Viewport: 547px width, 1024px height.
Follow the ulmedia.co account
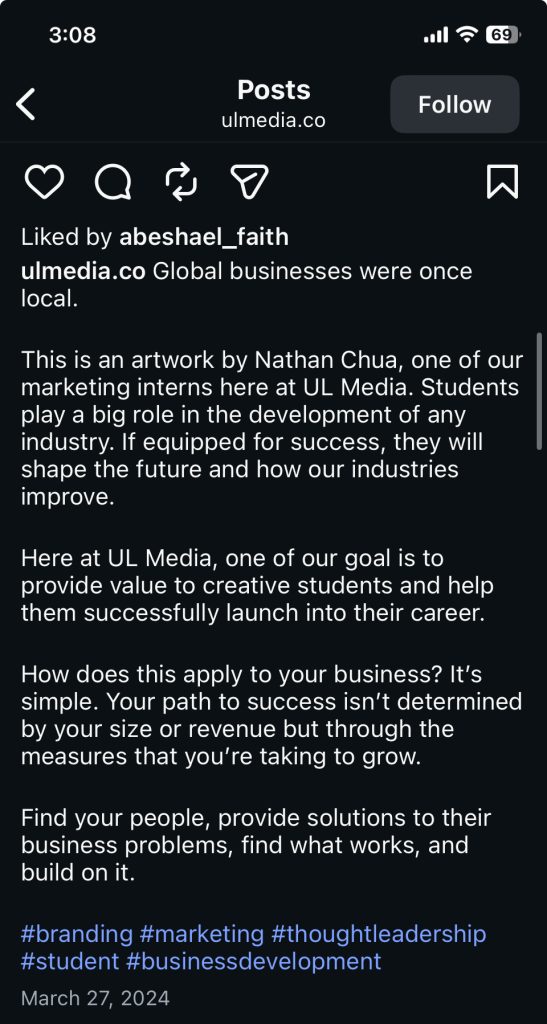454,104
